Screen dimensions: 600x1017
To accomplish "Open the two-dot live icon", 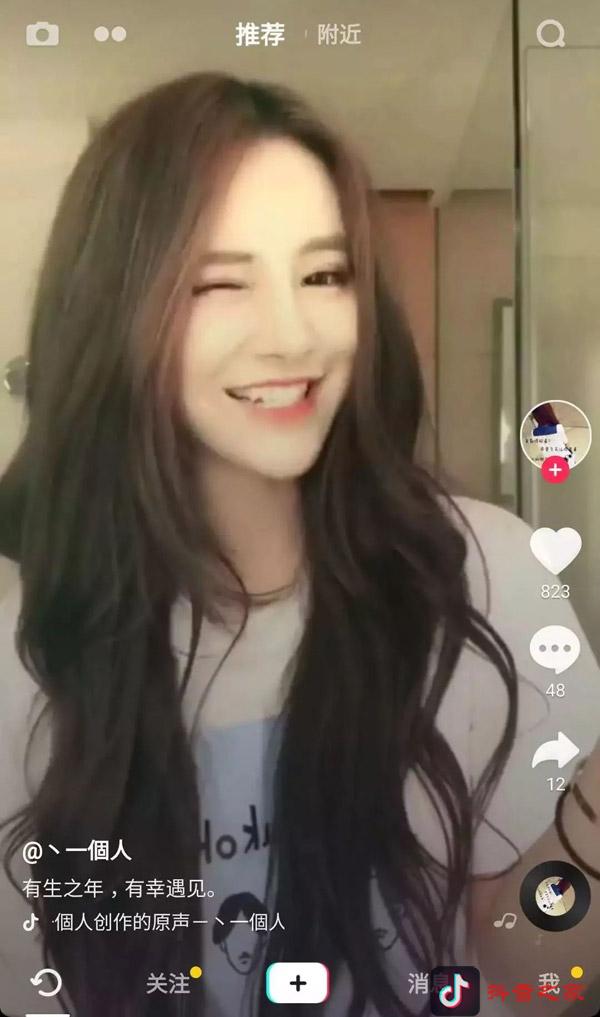I will (110, 34).
